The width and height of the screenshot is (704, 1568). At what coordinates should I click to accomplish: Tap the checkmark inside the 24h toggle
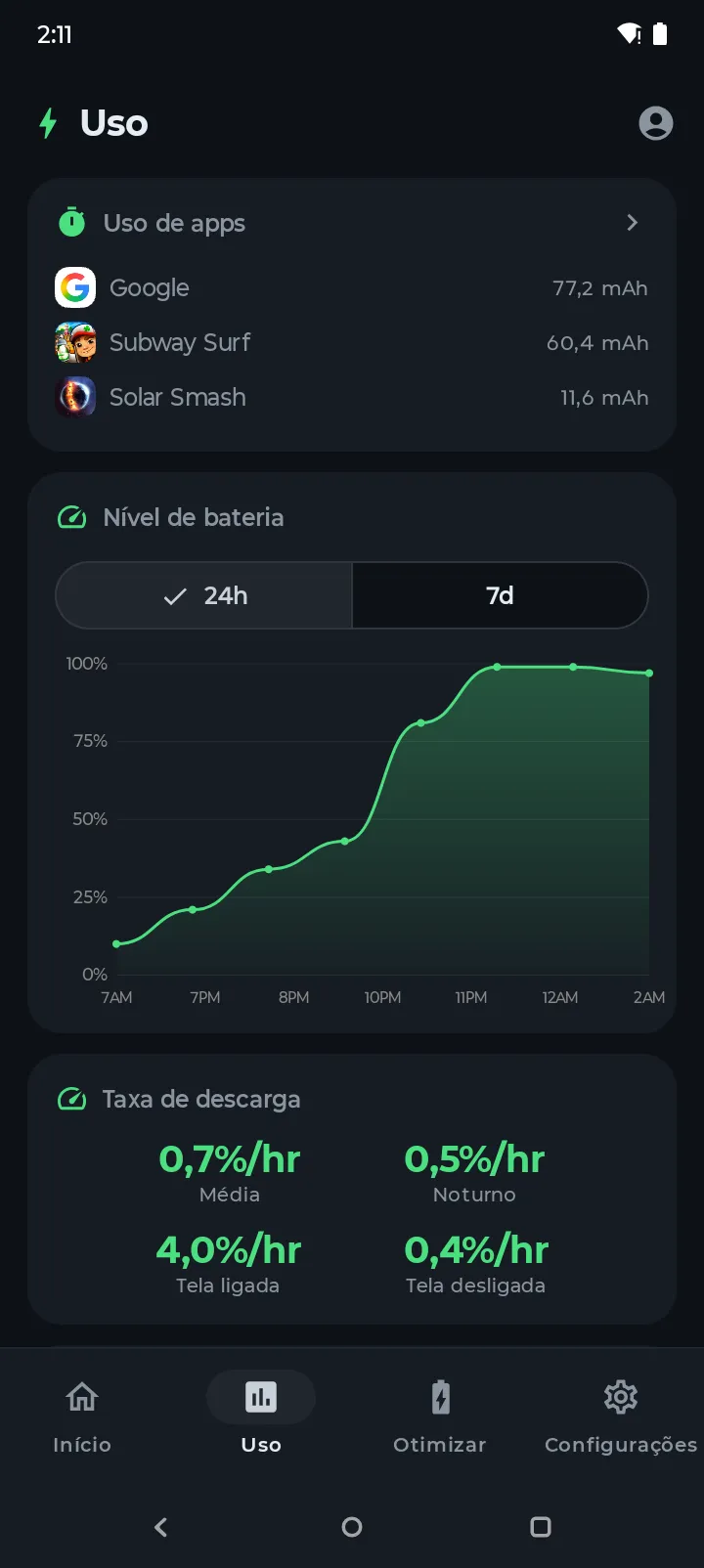pyautogui.click(x=175, y=594)
